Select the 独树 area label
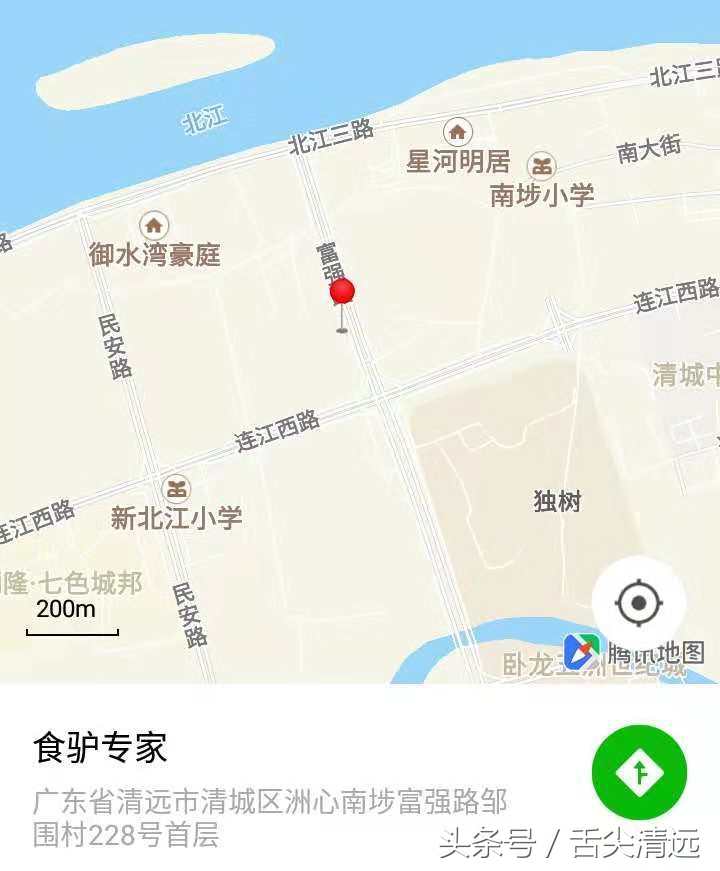Screen dimensions: 720x871 (x=554, y=502)
